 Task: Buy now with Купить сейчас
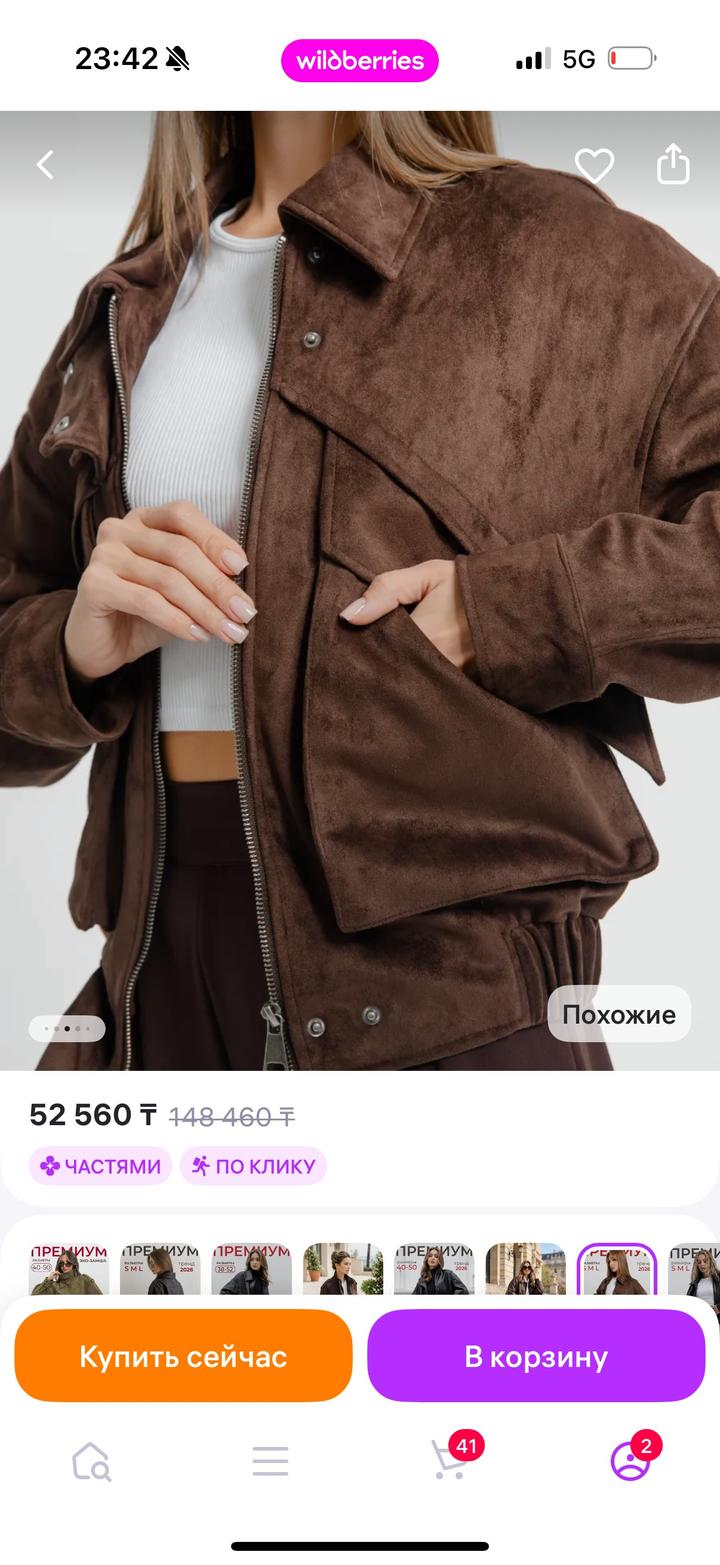(x=183, y=1357)
